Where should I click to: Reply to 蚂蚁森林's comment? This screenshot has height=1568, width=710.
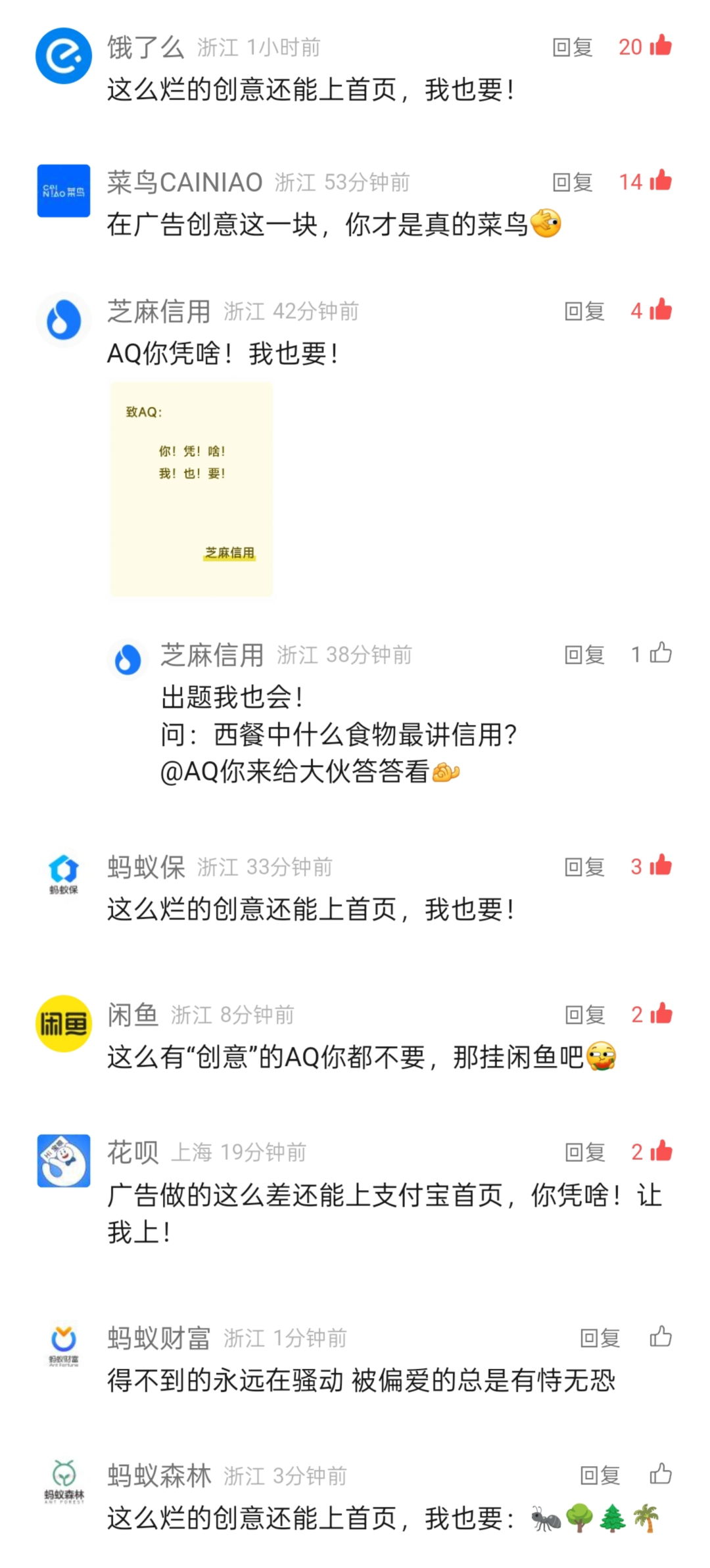600,1475
